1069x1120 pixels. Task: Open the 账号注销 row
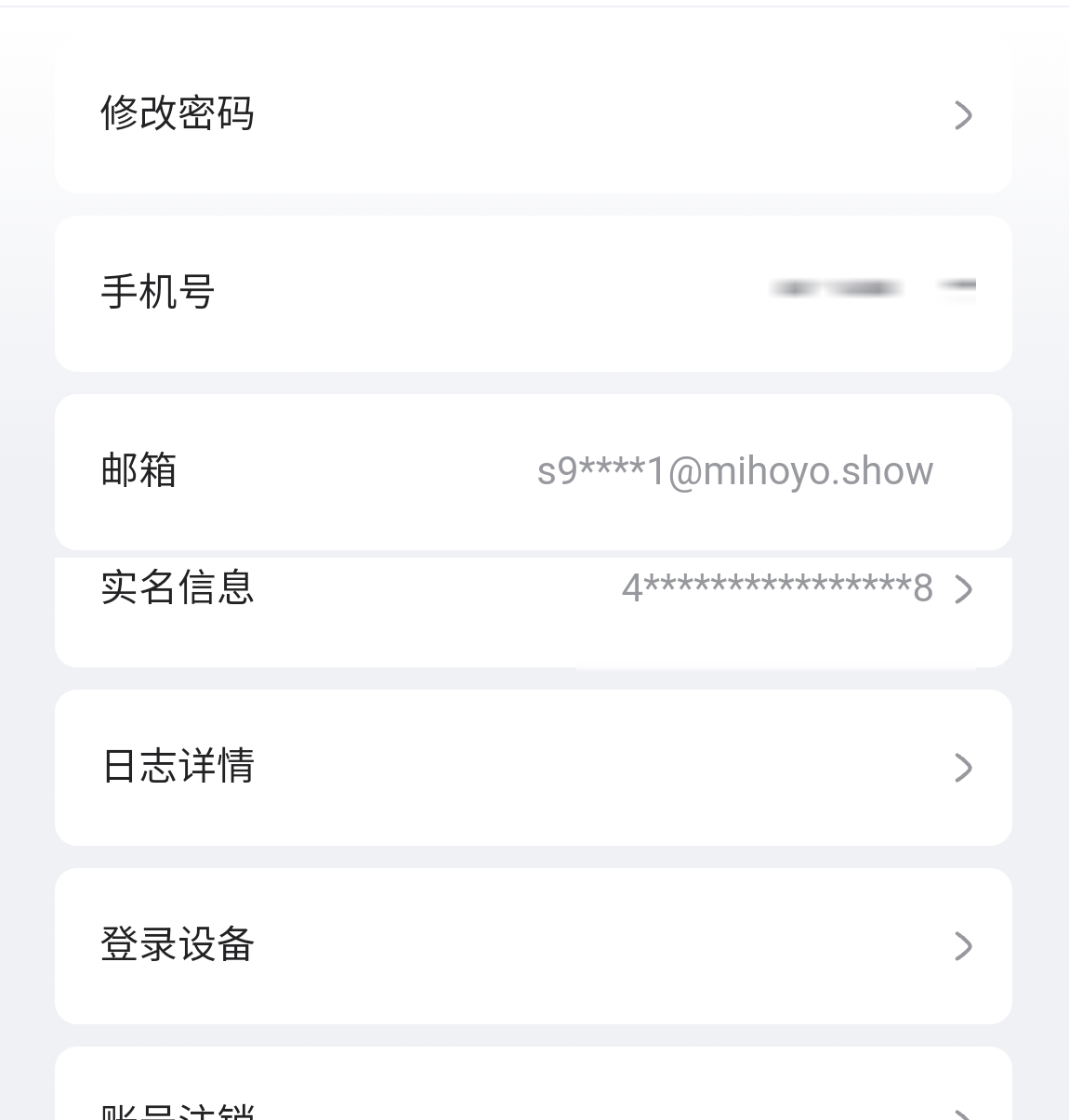tap(533, 1101)
